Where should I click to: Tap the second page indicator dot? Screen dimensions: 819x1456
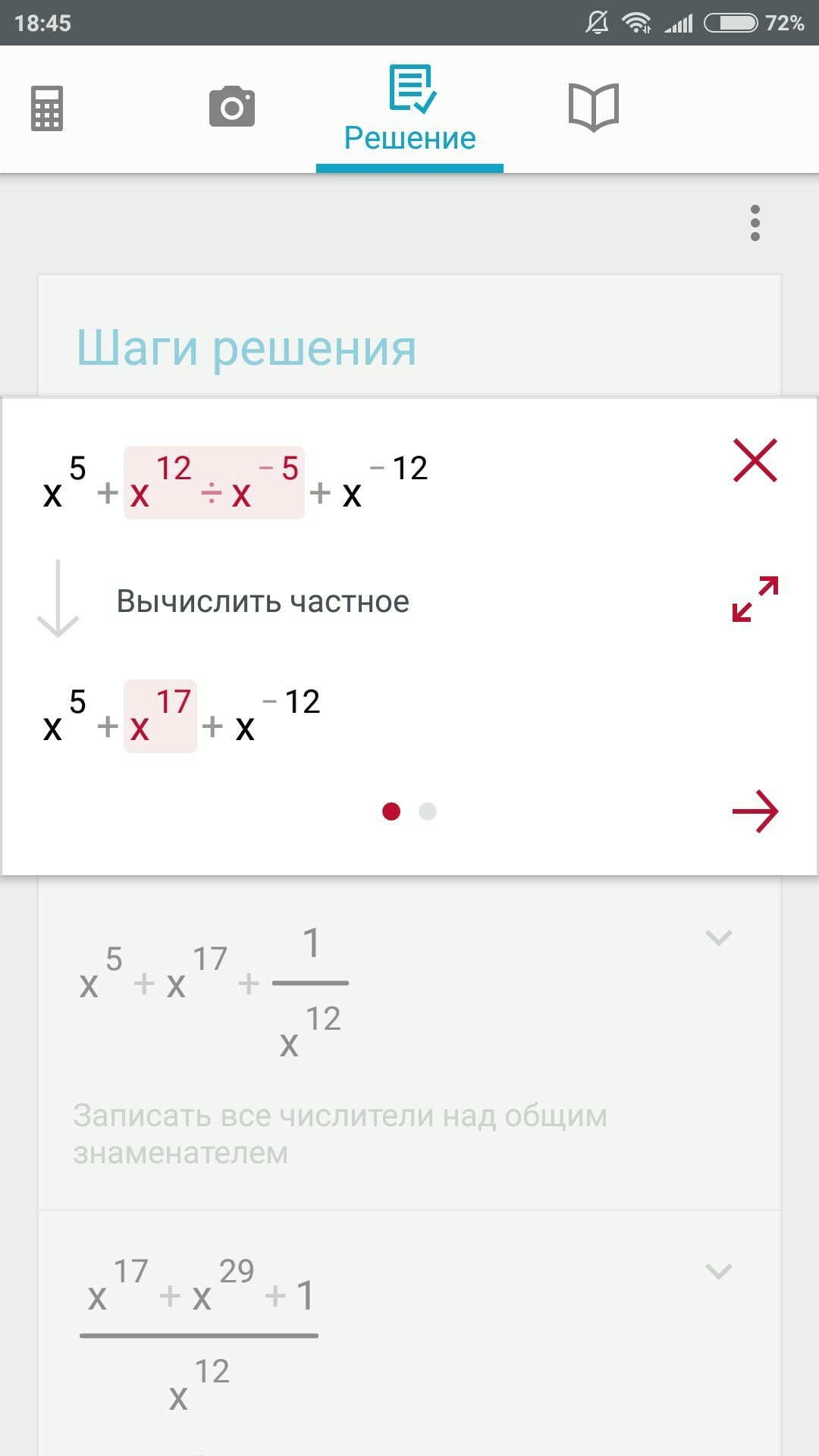(x=428, y=812)
